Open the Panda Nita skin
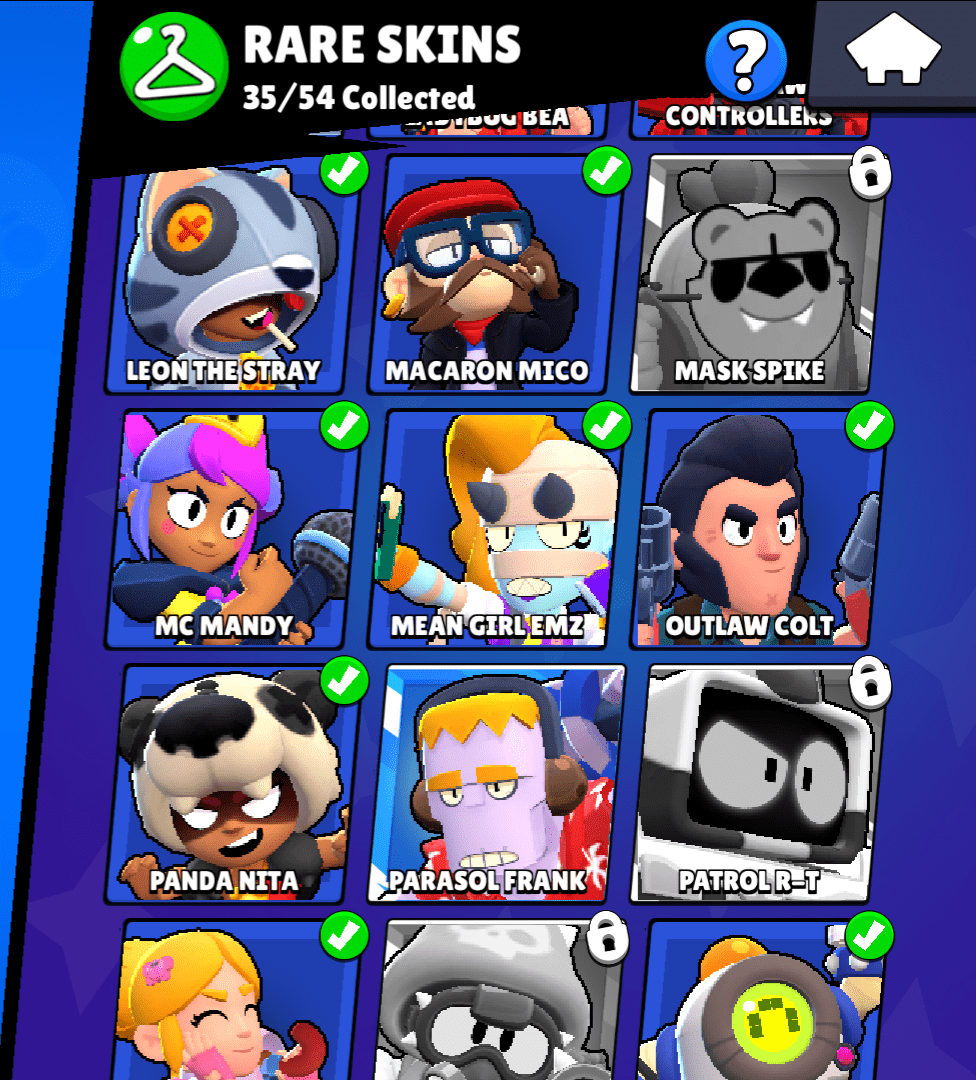Image resolution: width=976 pixels, height=1080 pixels. 235,782
